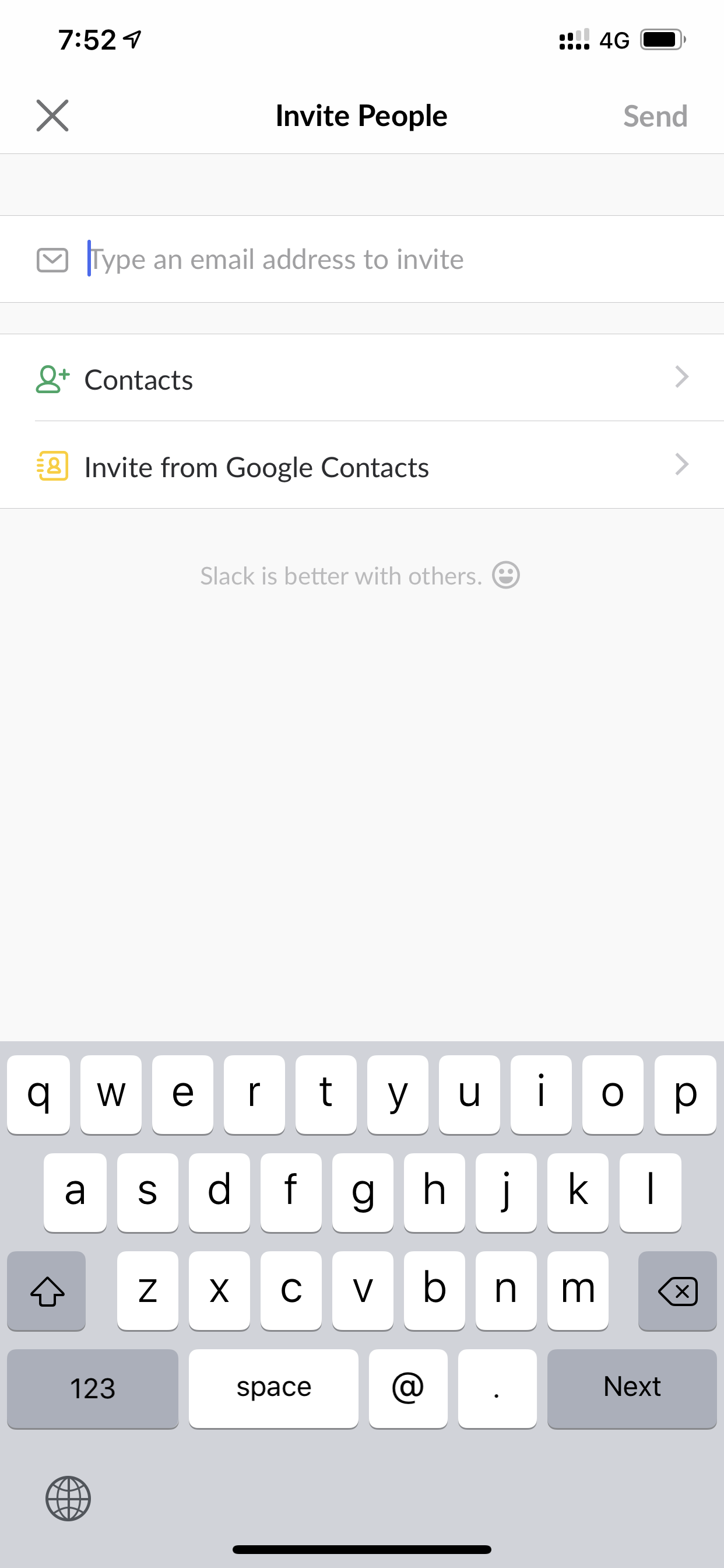The width and height of the screenshot is (724, 1568).
Task: Open the Contacts row
Action: coord(362,378)
